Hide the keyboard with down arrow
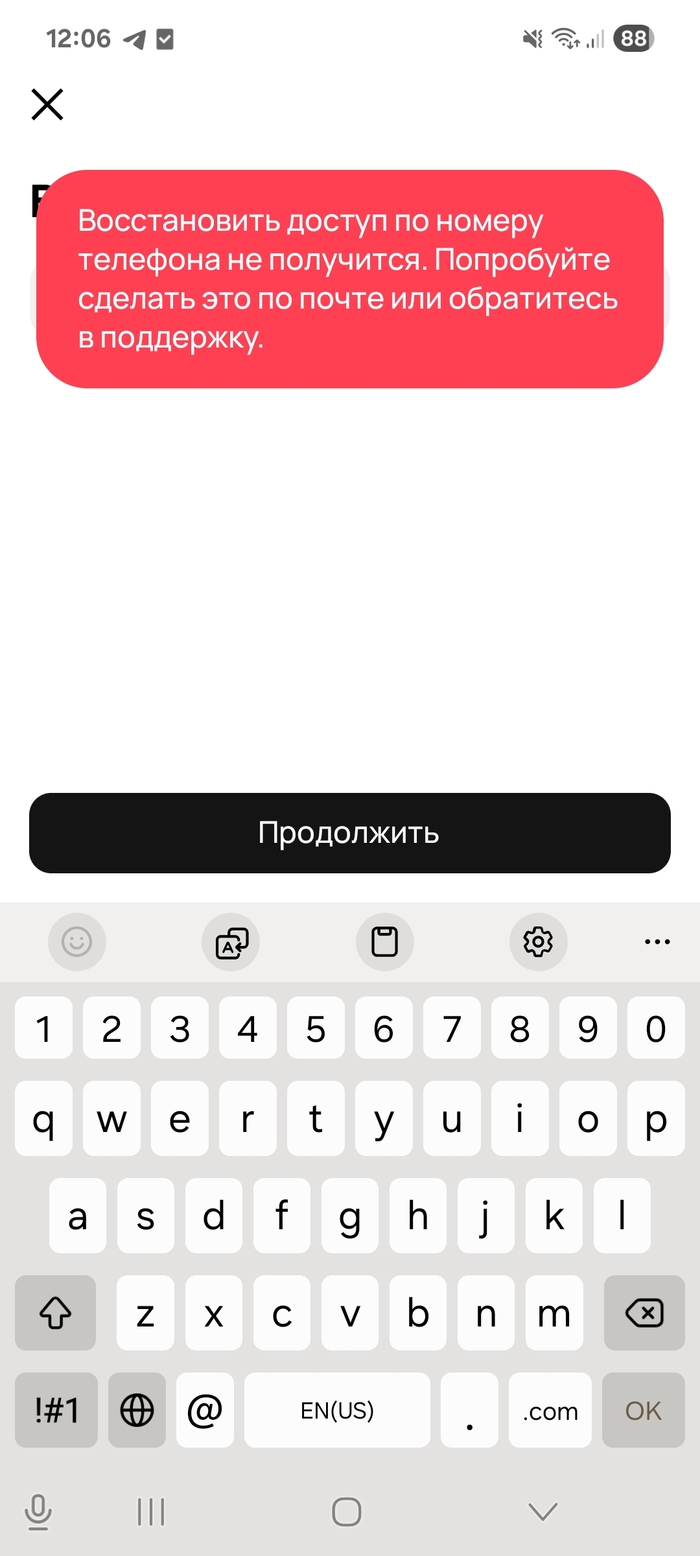Image resolution: width=700 pixels, height=1556 pixels. pyautogui.click(x=542, y=1511)
